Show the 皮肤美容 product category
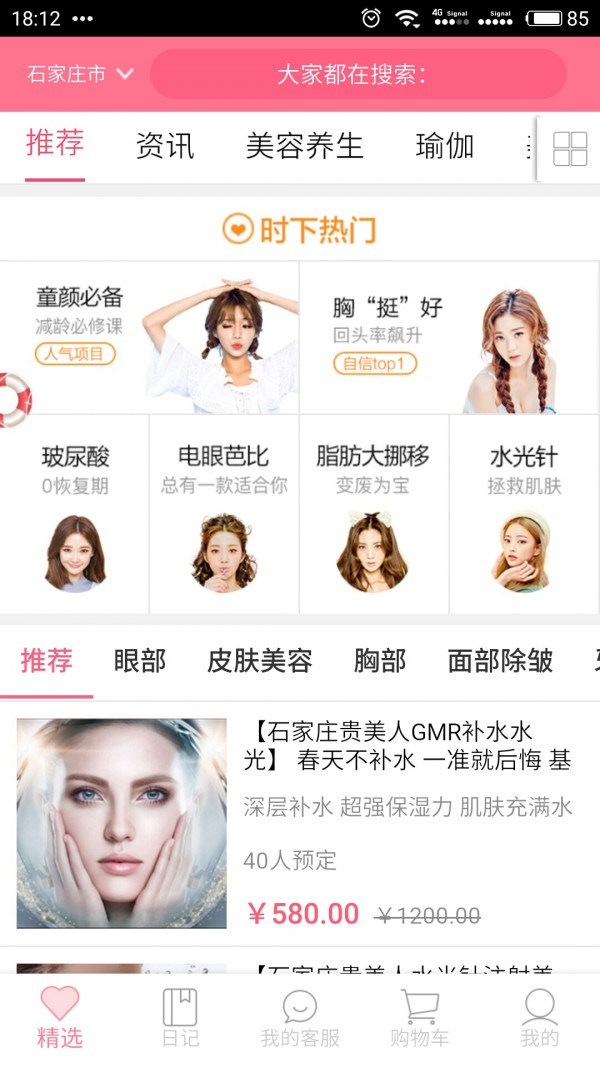Screen dimensions: 600x1067 [260, 661]
